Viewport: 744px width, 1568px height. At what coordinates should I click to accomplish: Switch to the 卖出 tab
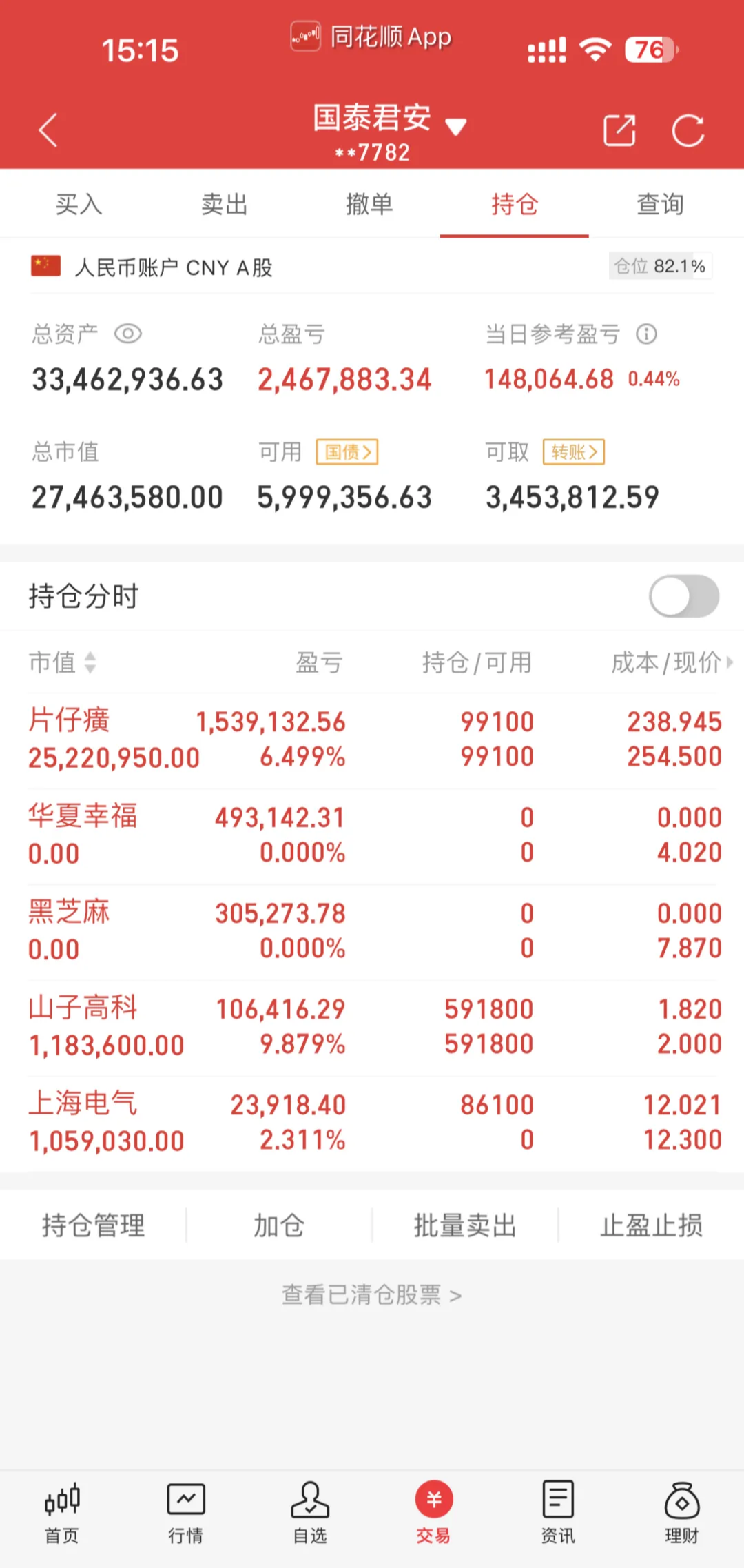pos(224,204)
